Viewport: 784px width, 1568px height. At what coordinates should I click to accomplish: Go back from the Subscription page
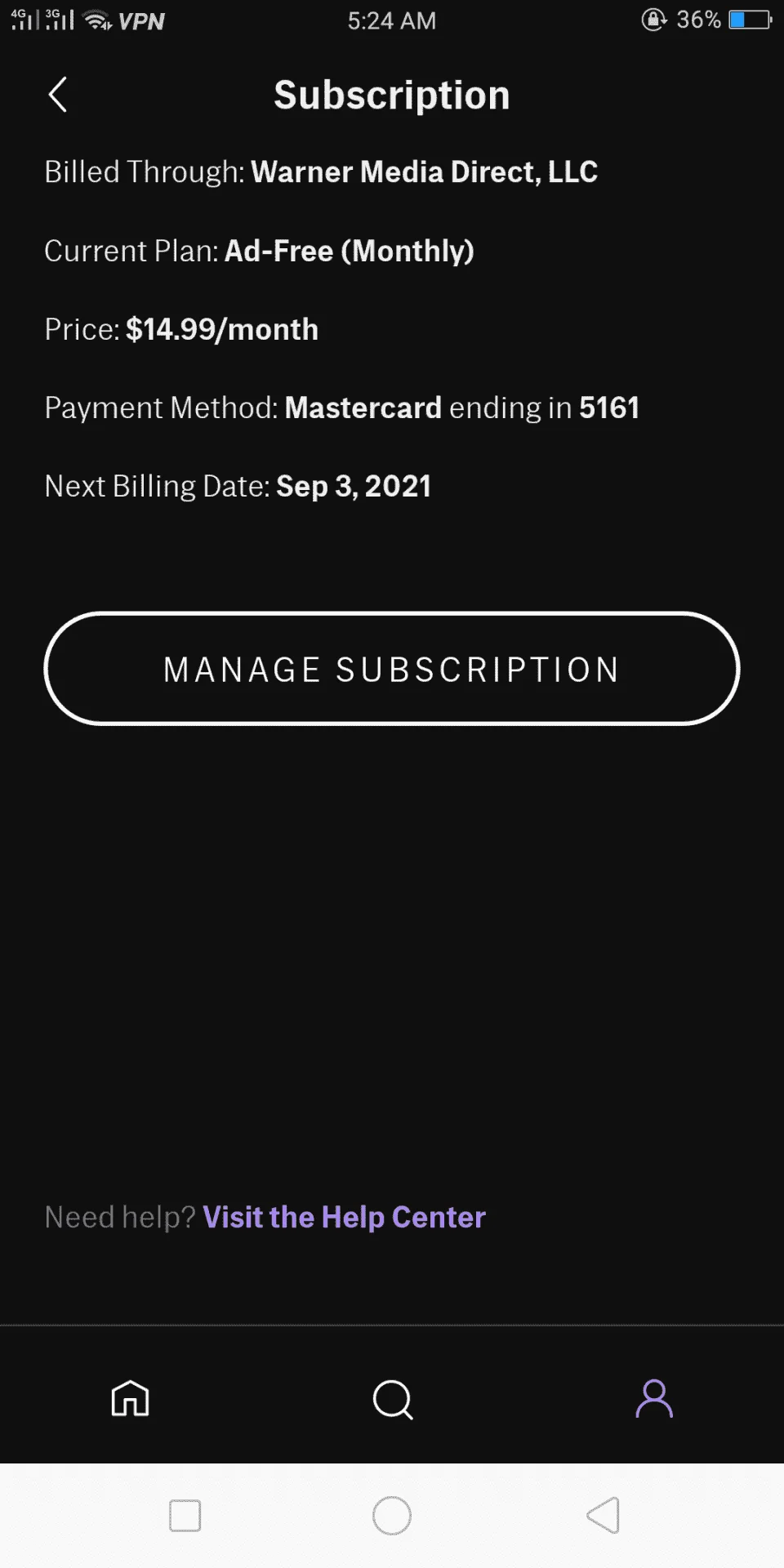(58, 95)
